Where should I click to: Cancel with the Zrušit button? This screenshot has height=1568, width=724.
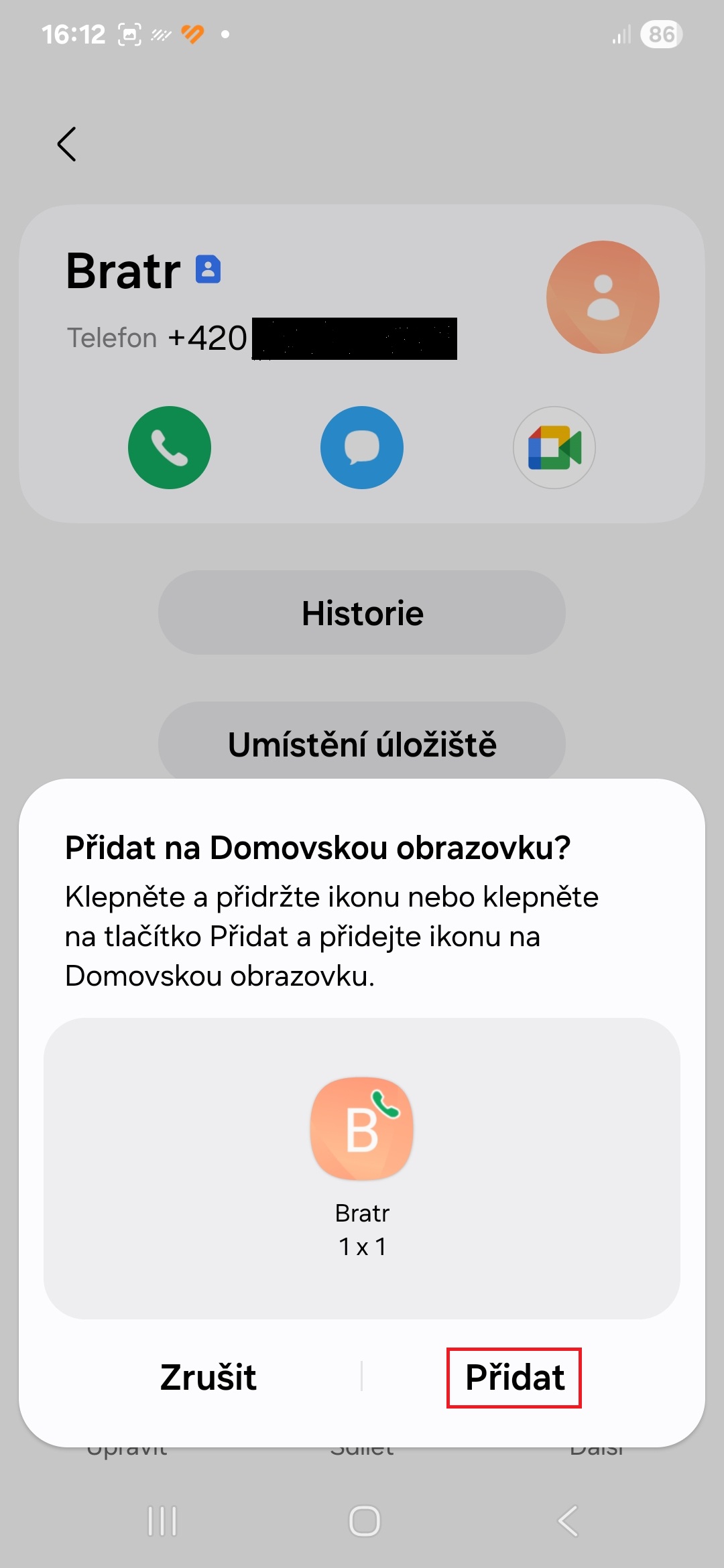(208, 1378)
